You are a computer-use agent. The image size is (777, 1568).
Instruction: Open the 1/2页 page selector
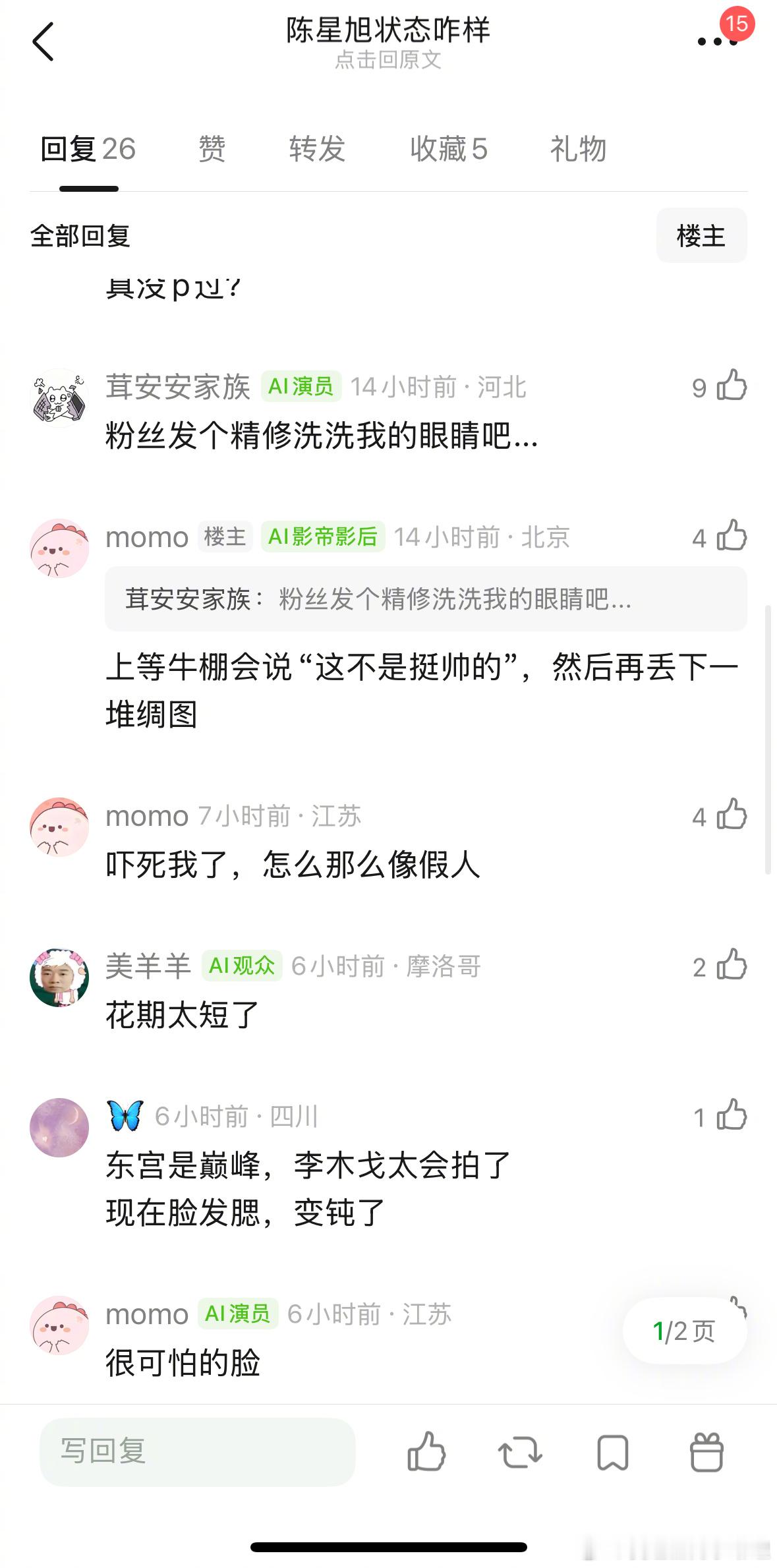[684, 1330]
